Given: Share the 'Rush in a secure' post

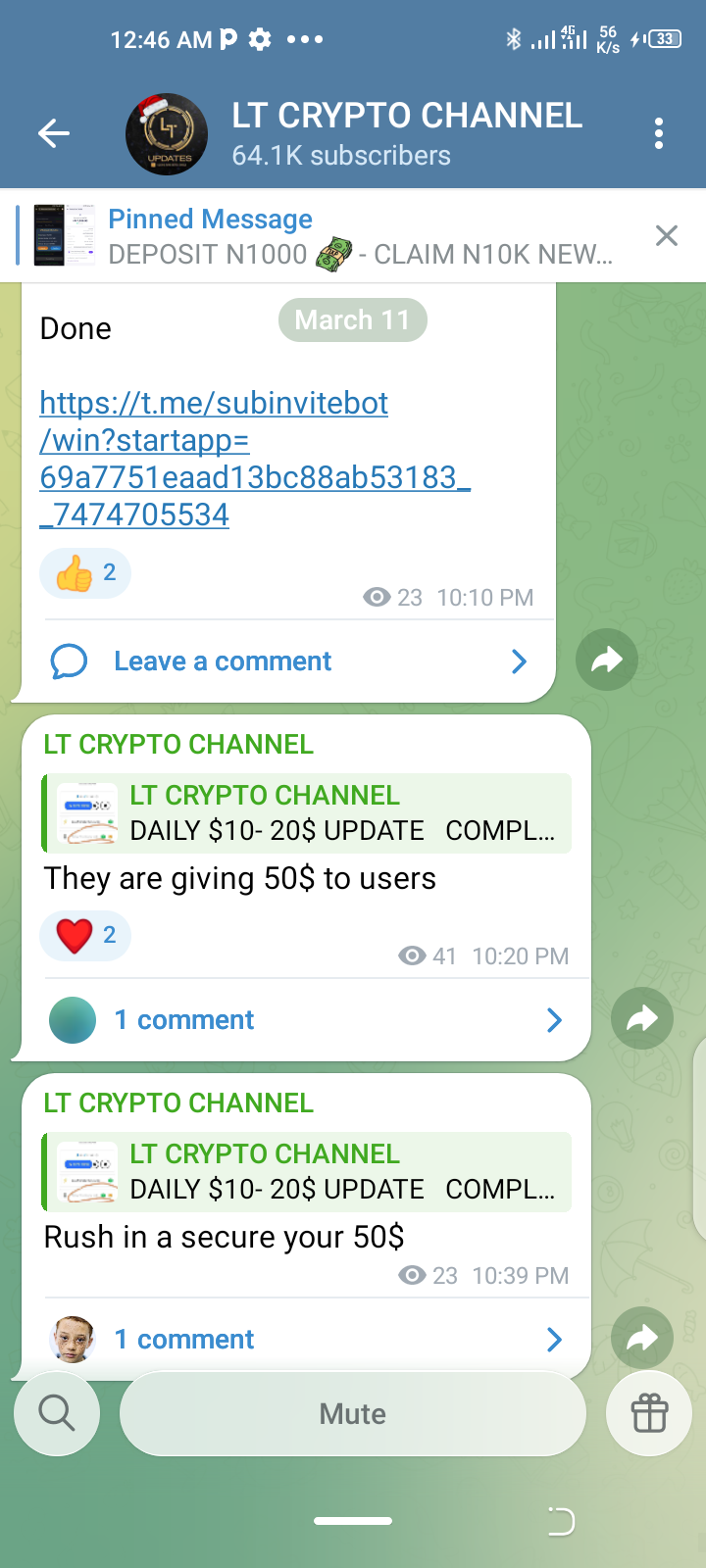Looking at the screenshot, I should tap(642, 1338).
